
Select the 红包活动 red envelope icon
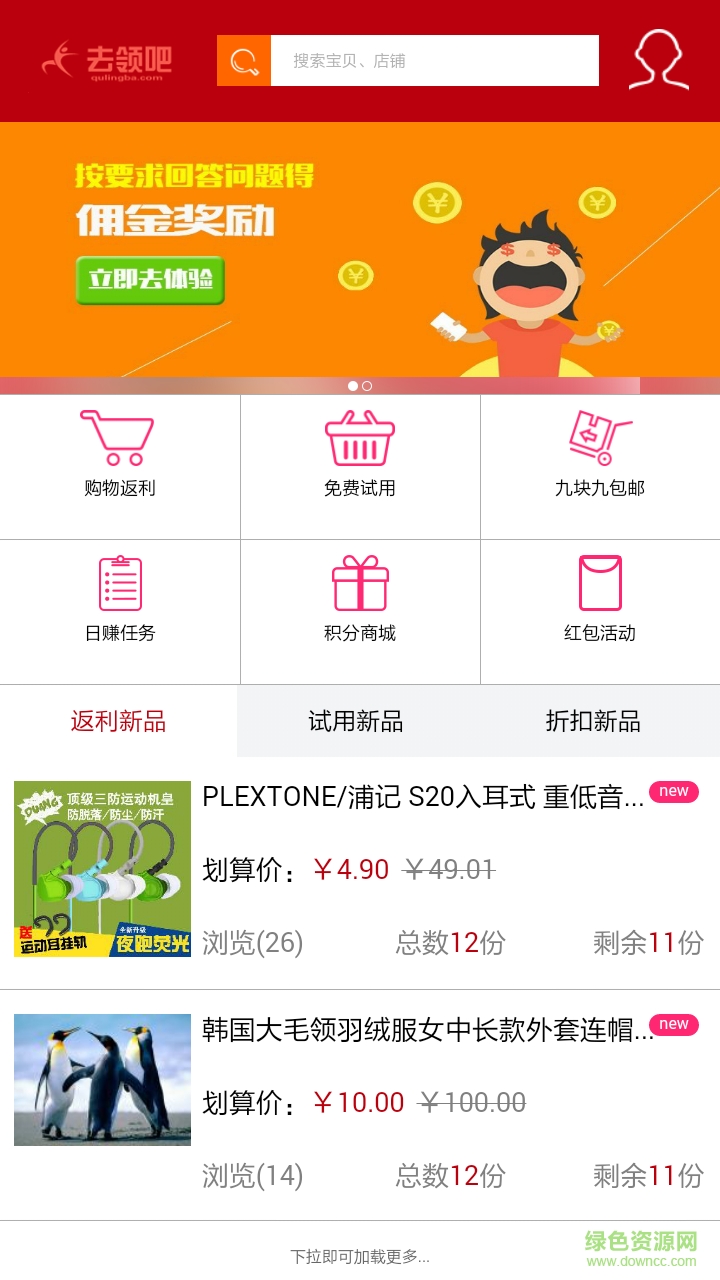(600, 583)
